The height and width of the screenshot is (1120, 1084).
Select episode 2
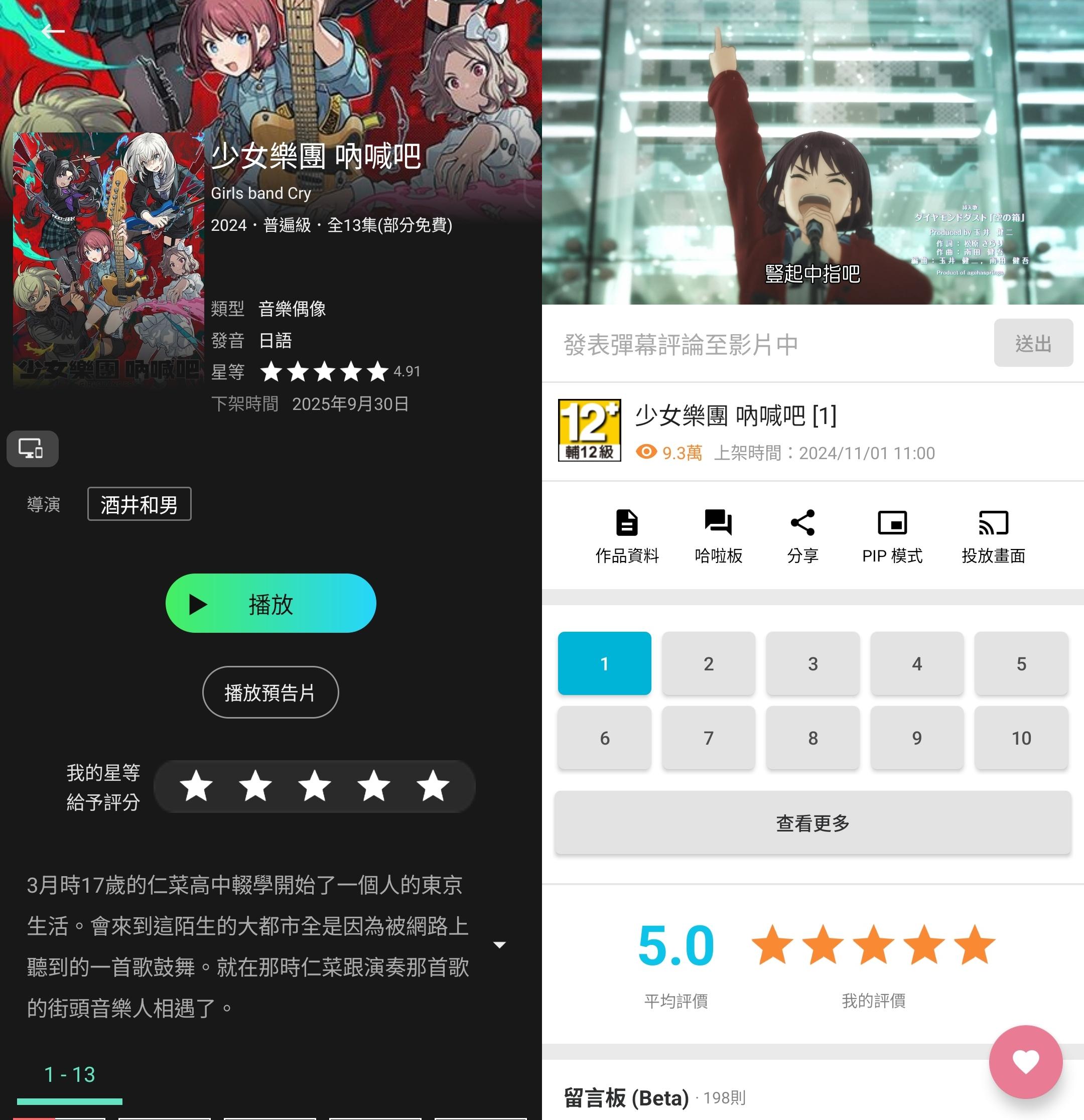tap(709, 663)
